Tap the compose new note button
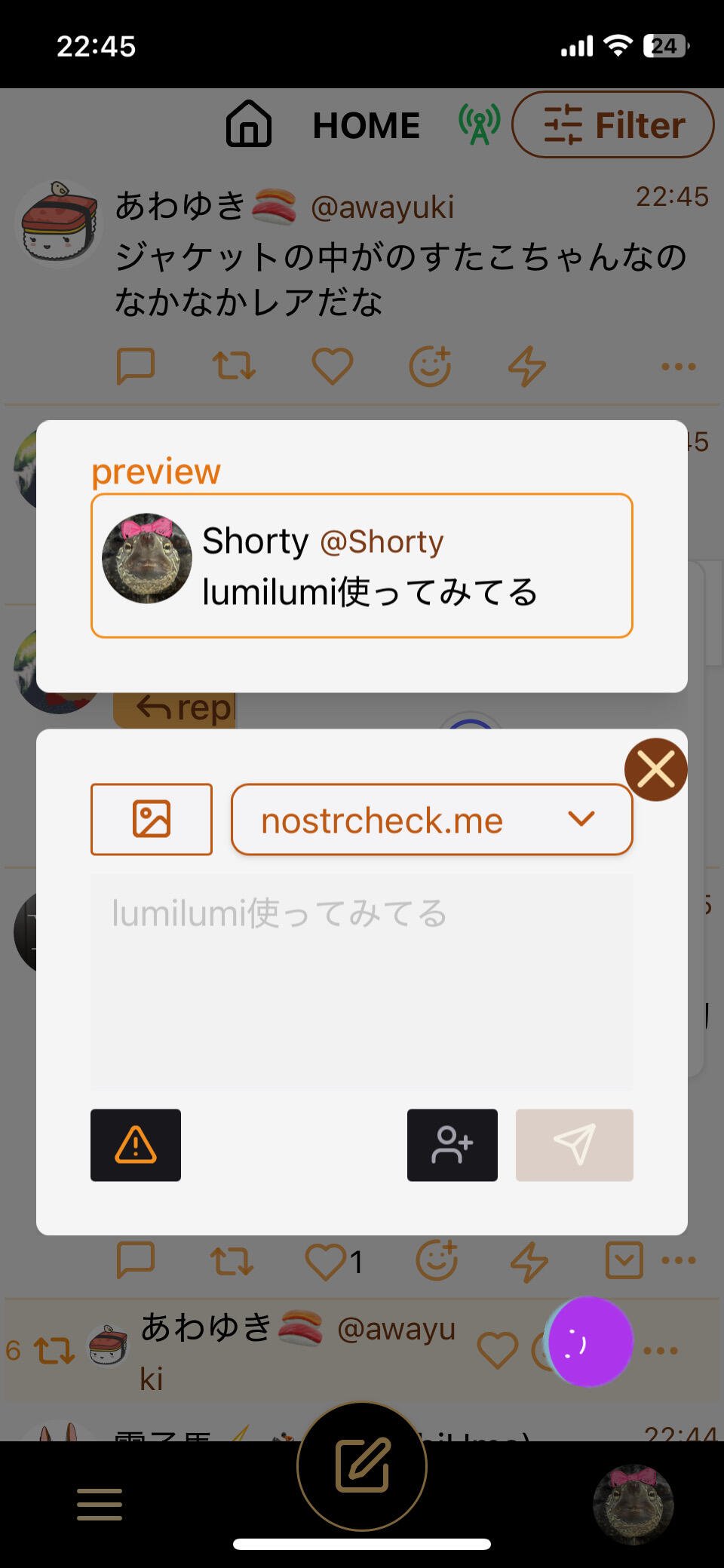 click(x=362, y=1465)
